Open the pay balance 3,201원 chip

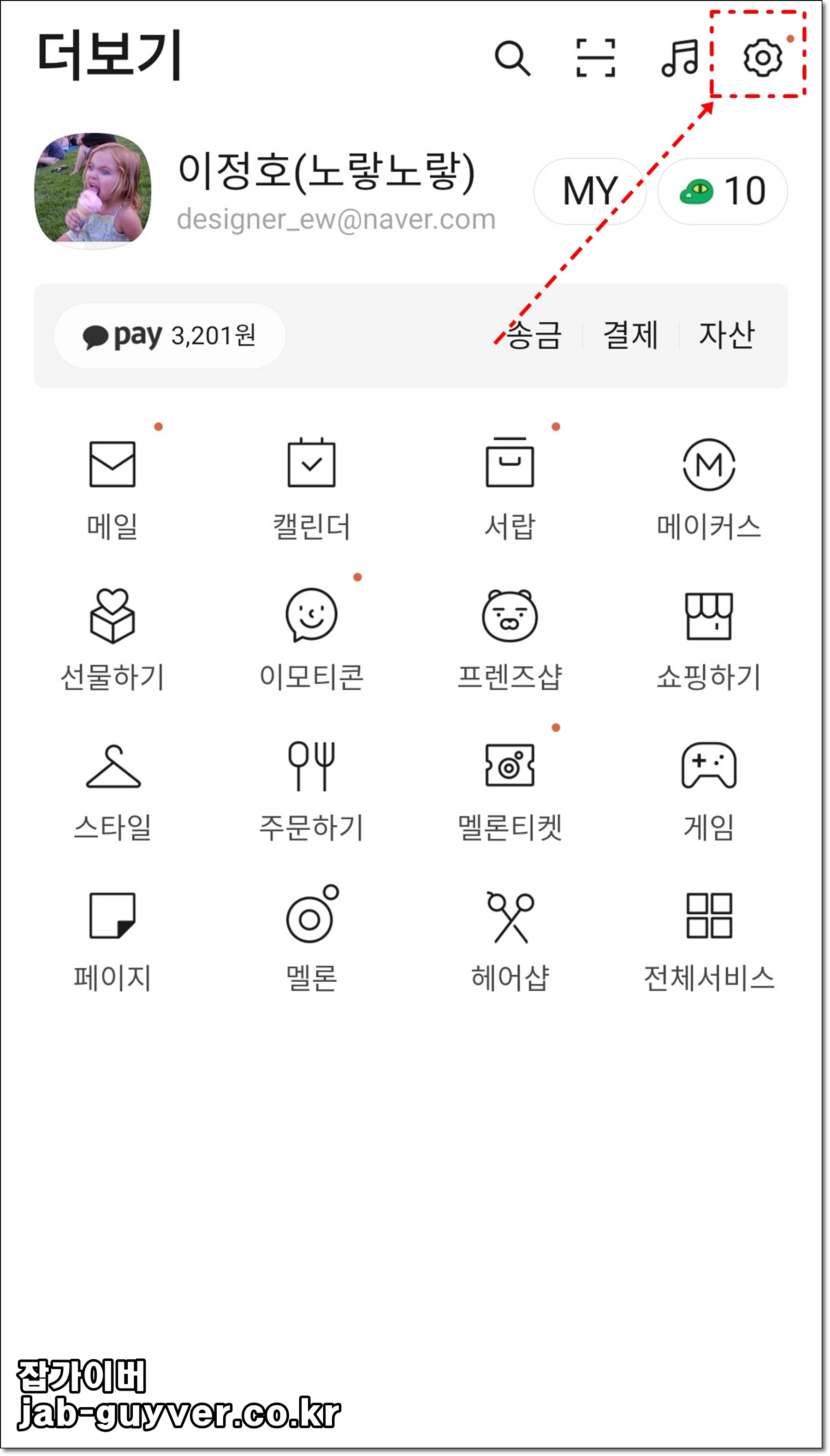click(170, 336)
